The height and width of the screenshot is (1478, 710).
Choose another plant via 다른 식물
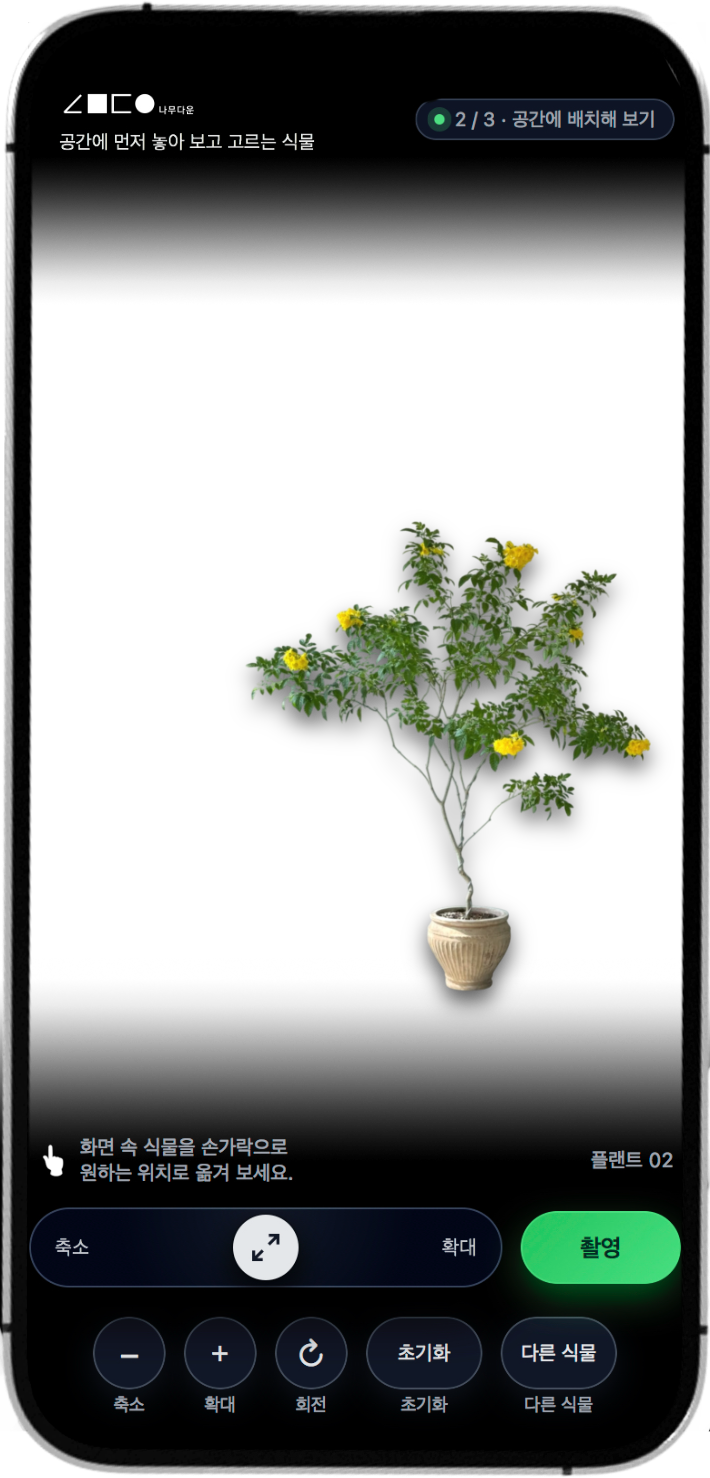[558, 1353]
